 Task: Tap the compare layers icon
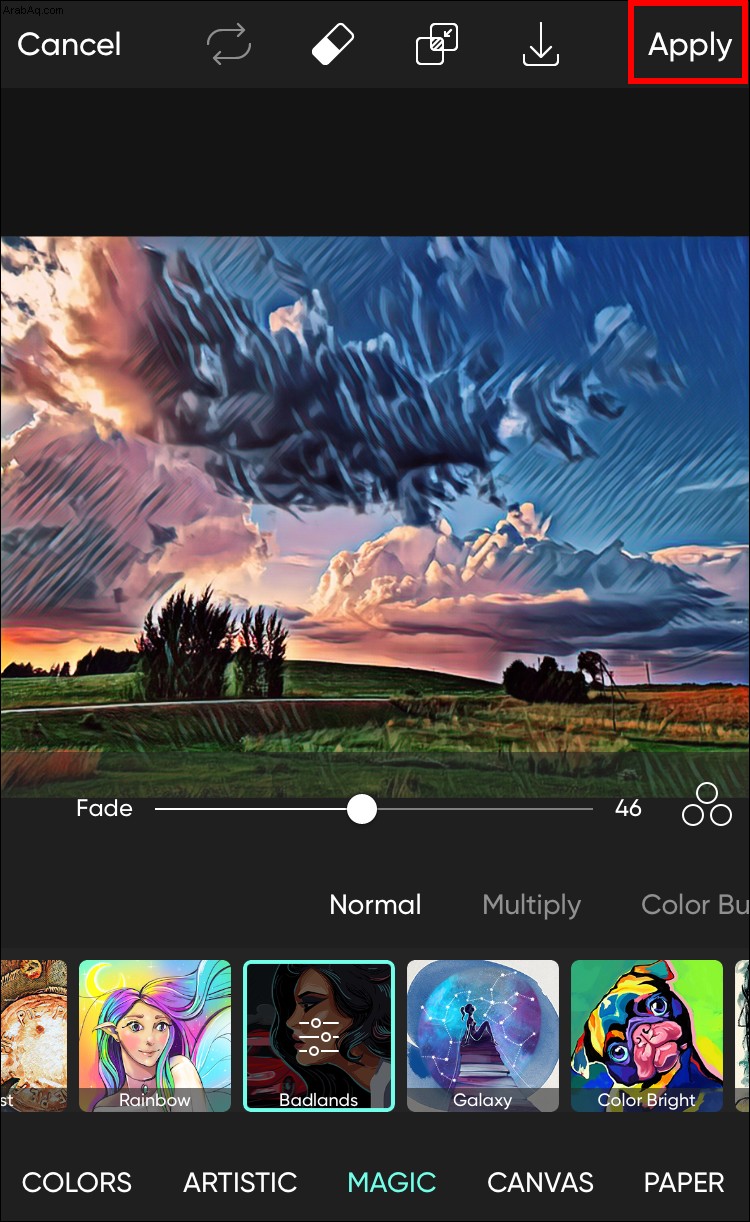(x=436, y=45)
